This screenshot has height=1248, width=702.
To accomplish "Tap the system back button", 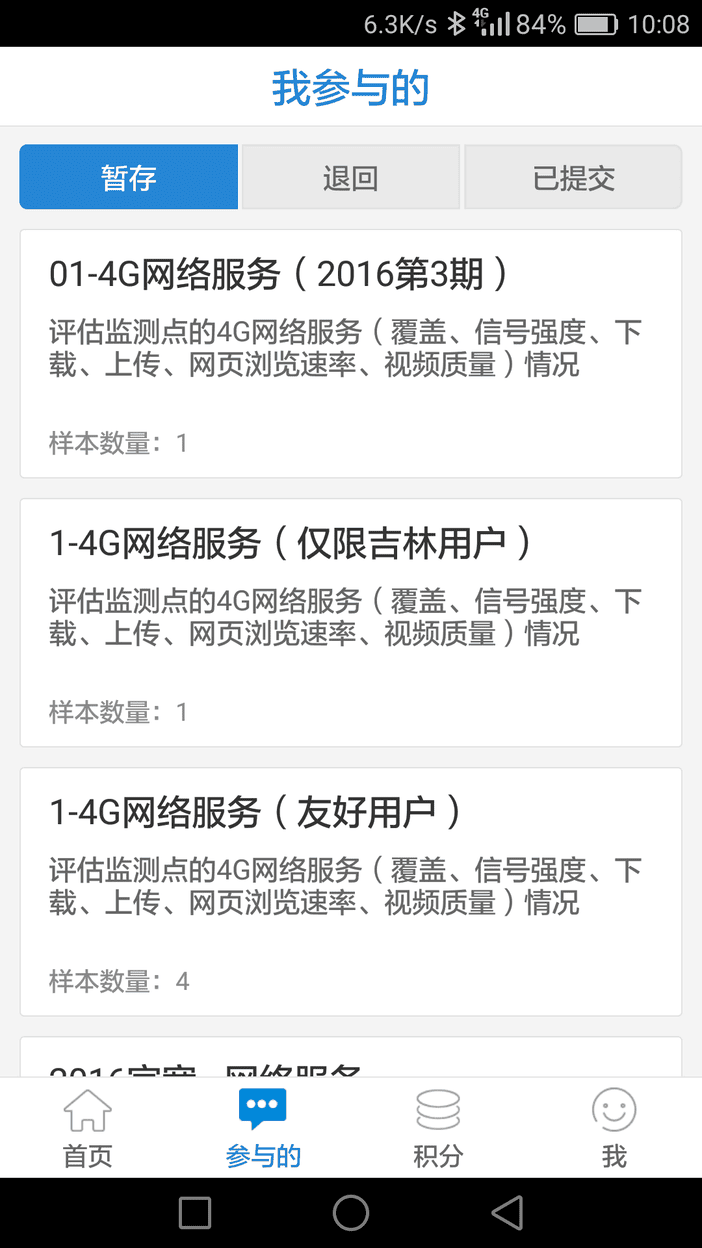I will click(x=507, y=1213).
